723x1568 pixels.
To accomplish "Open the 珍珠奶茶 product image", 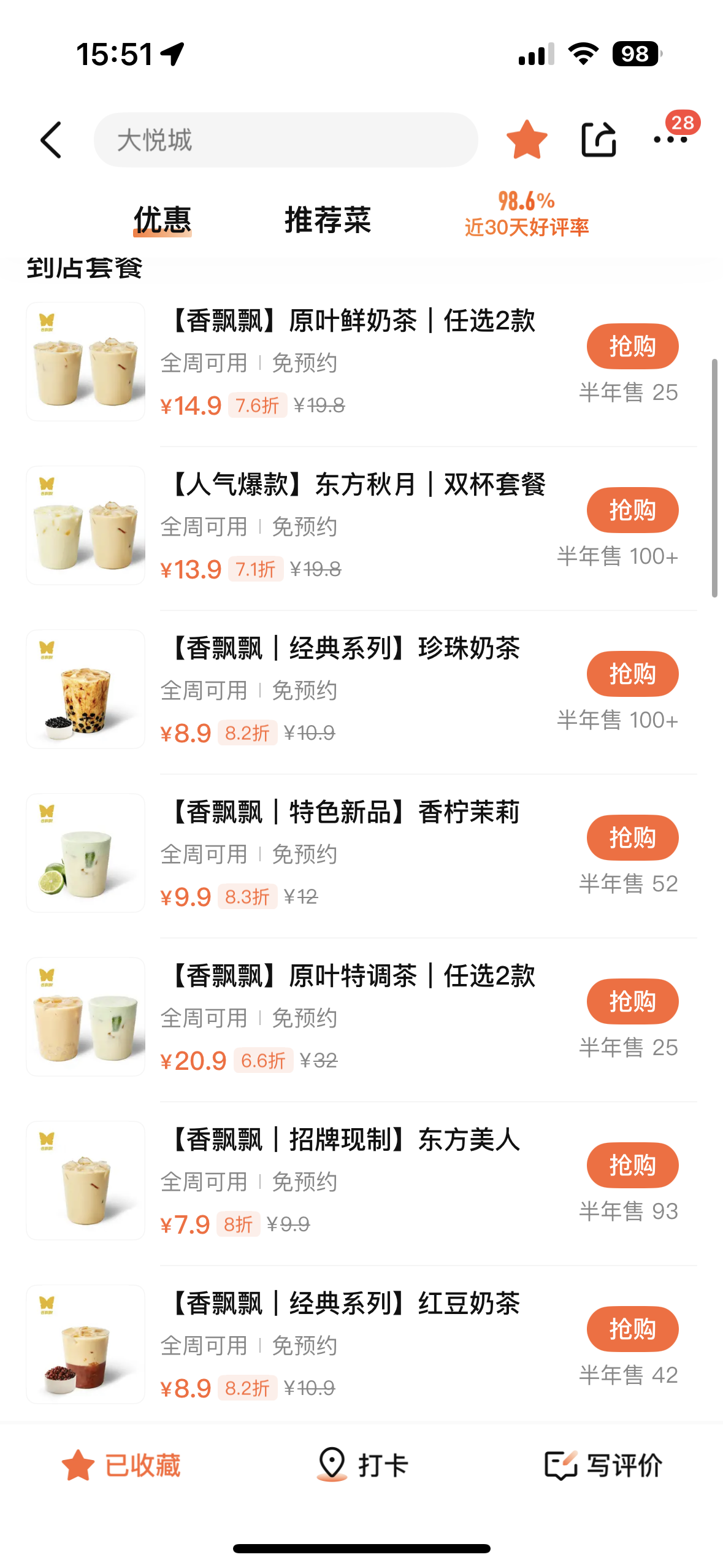I will pos(86,690).
